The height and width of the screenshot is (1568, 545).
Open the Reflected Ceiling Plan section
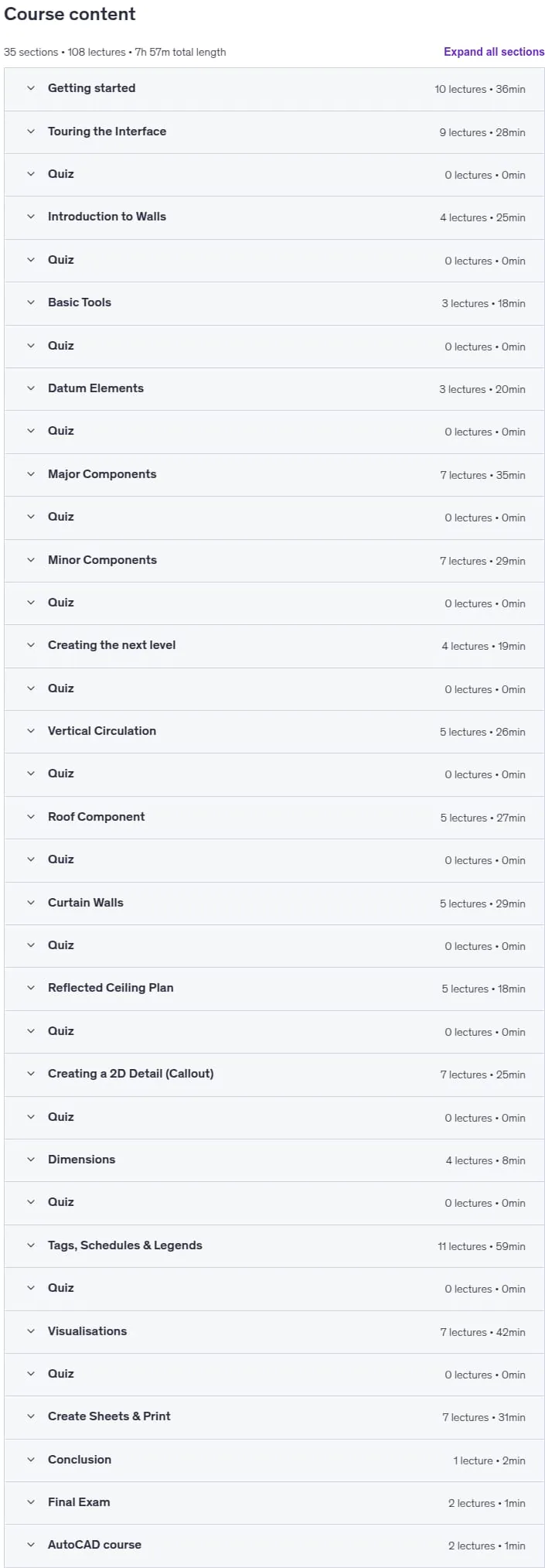click(x=274, y=989)
